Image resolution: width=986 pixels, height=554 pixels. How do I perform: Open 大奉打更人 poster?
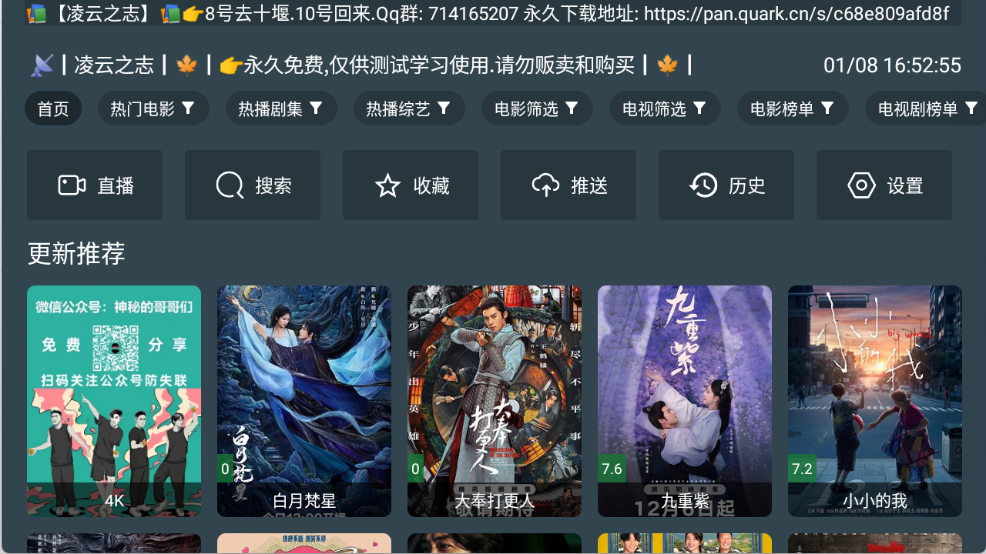pos(494,400)
